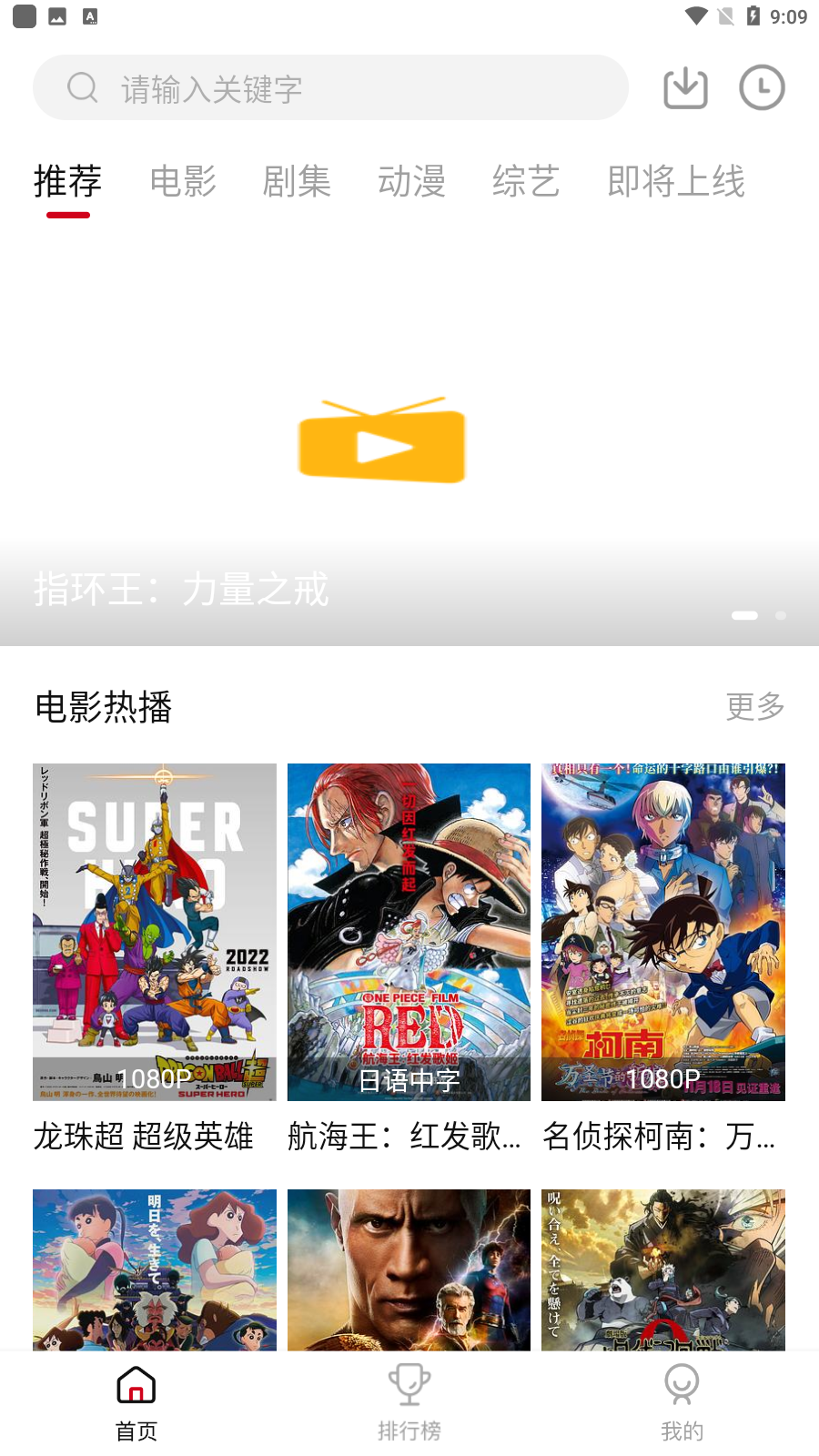Go to the 综艺 tab
The height and width of the screenshot is (1456, 819).
[x=526, y=181]
